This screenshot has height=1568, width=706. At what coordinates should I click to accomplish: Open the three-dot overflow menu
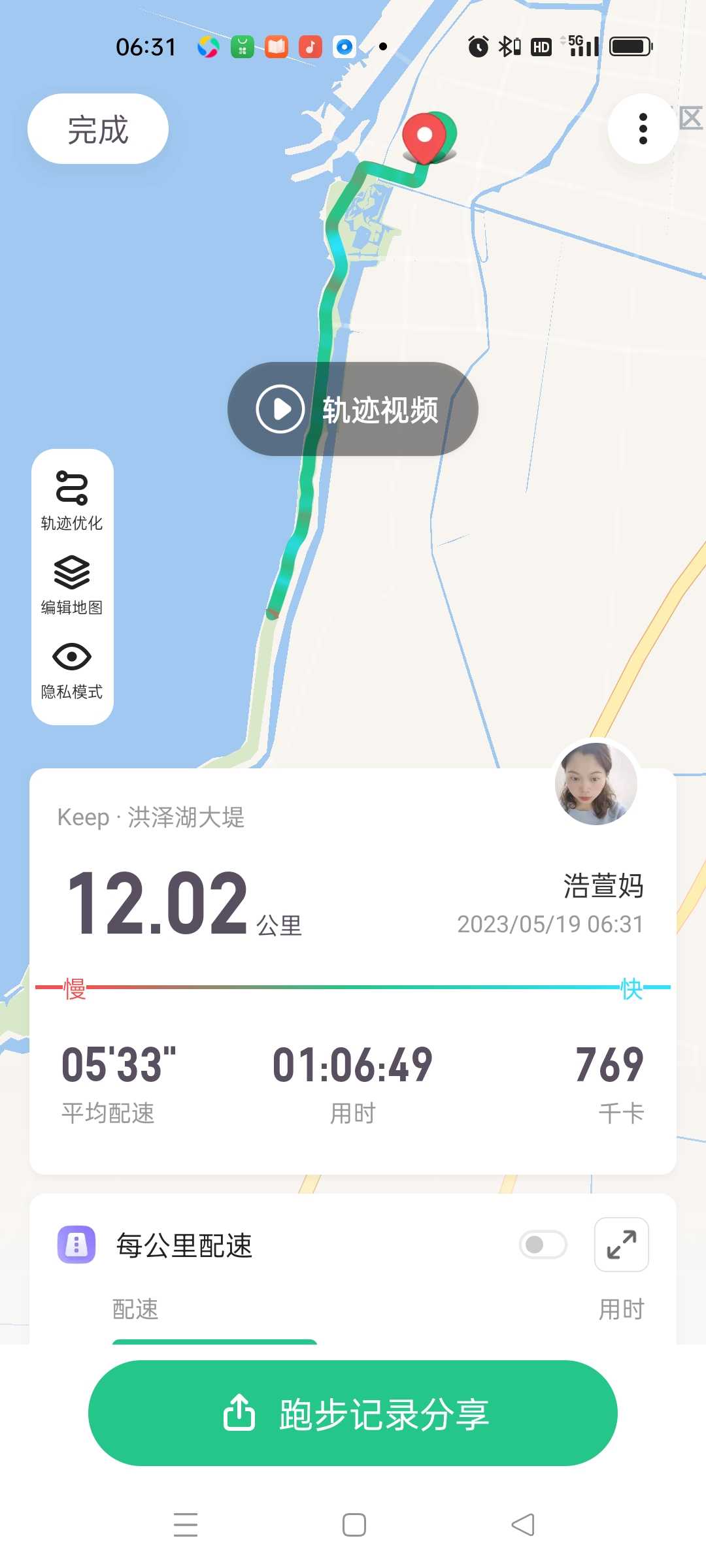pos(643,129)
